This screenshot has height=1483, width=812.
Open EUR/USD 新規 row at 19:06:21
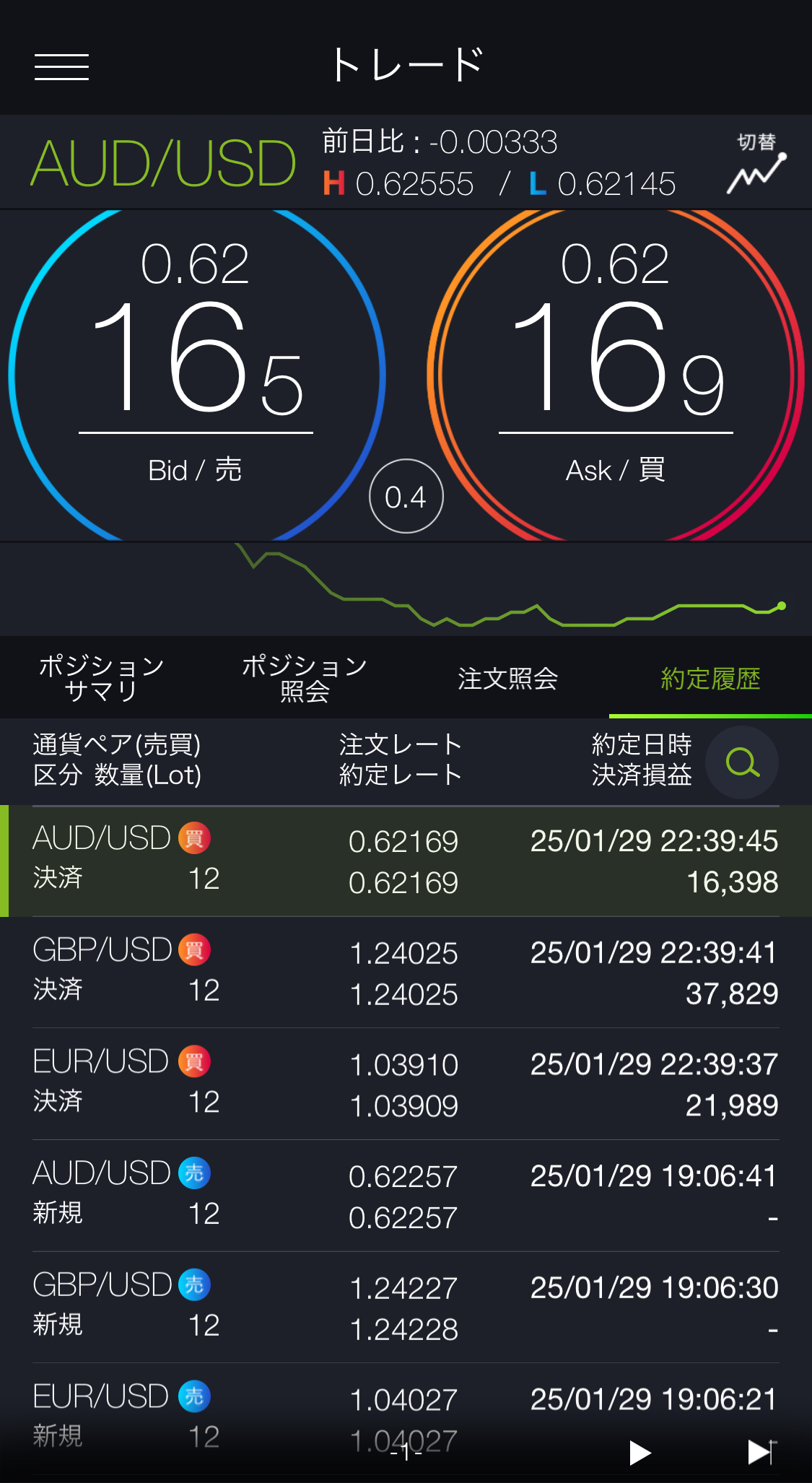(x=406, y=1412)
